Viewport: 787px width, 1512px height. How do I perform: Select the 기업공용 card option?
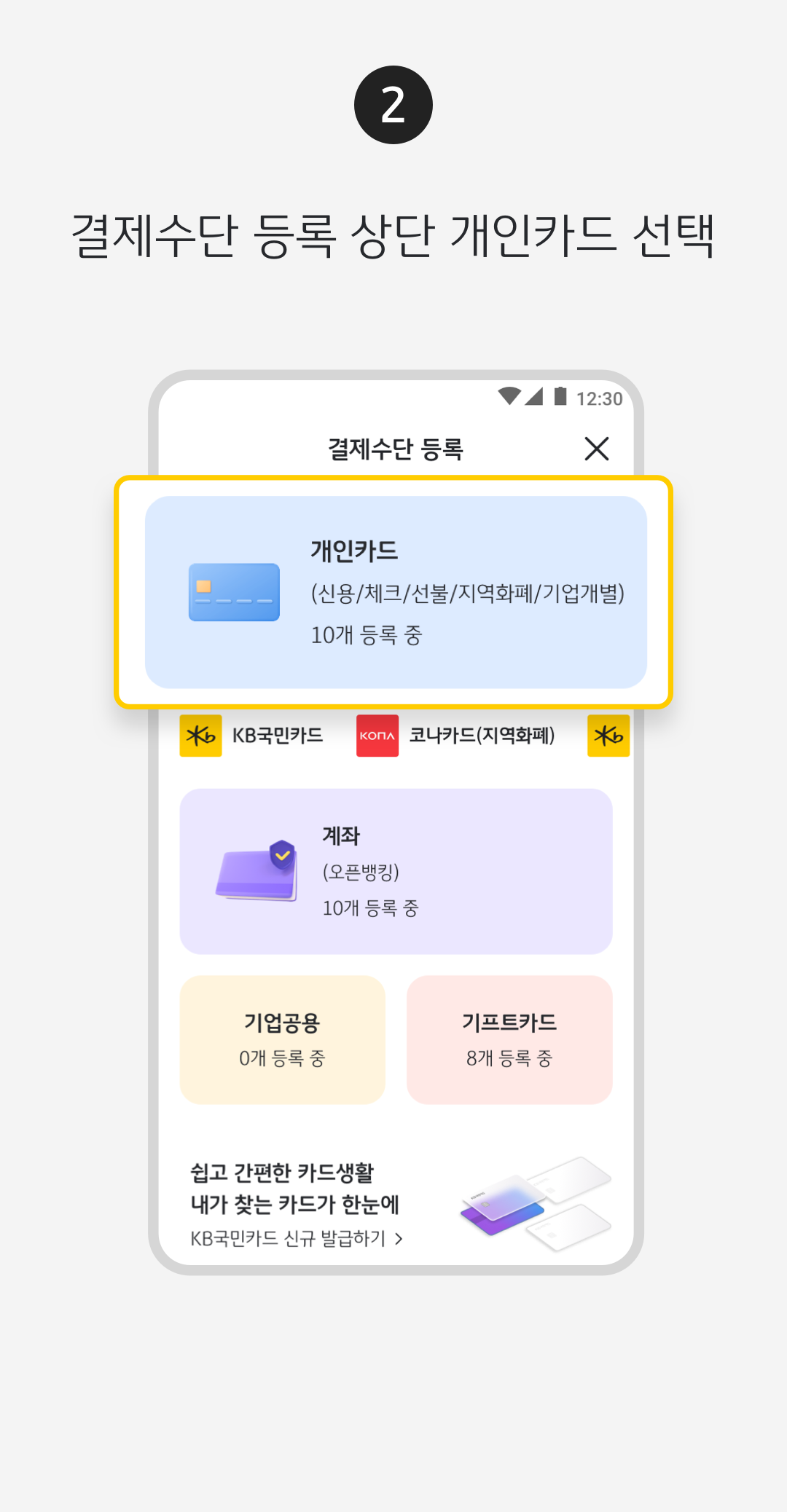(283, 1039)
